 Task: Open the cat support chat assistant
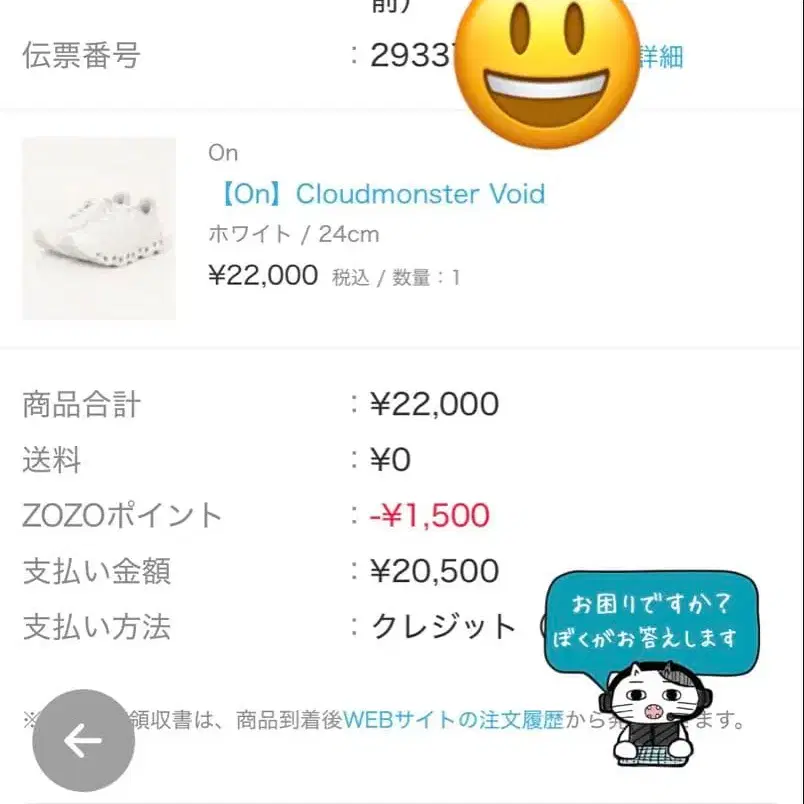pyautogui.click(x=651, y=669)
